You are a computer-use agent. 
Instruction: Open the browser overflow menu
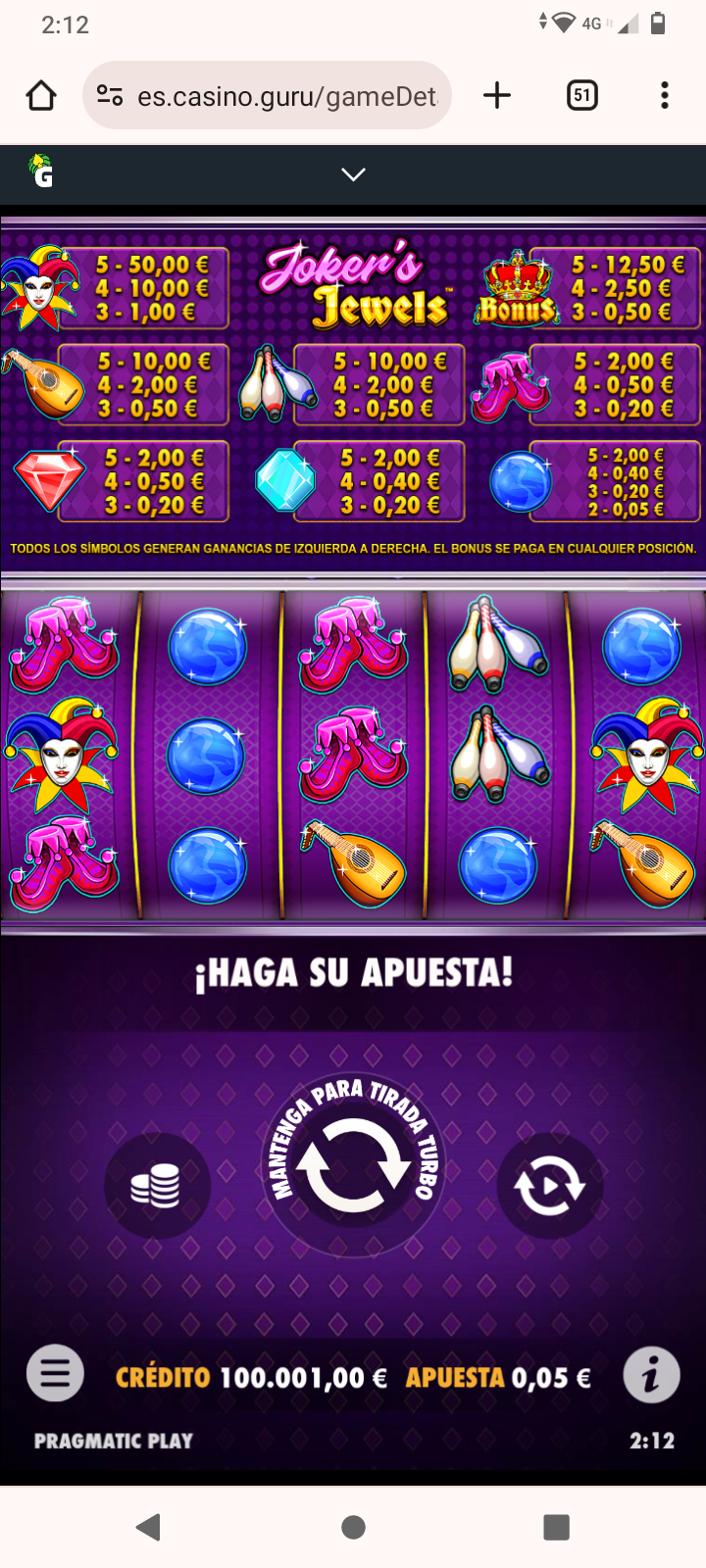[x=665, y=96]
